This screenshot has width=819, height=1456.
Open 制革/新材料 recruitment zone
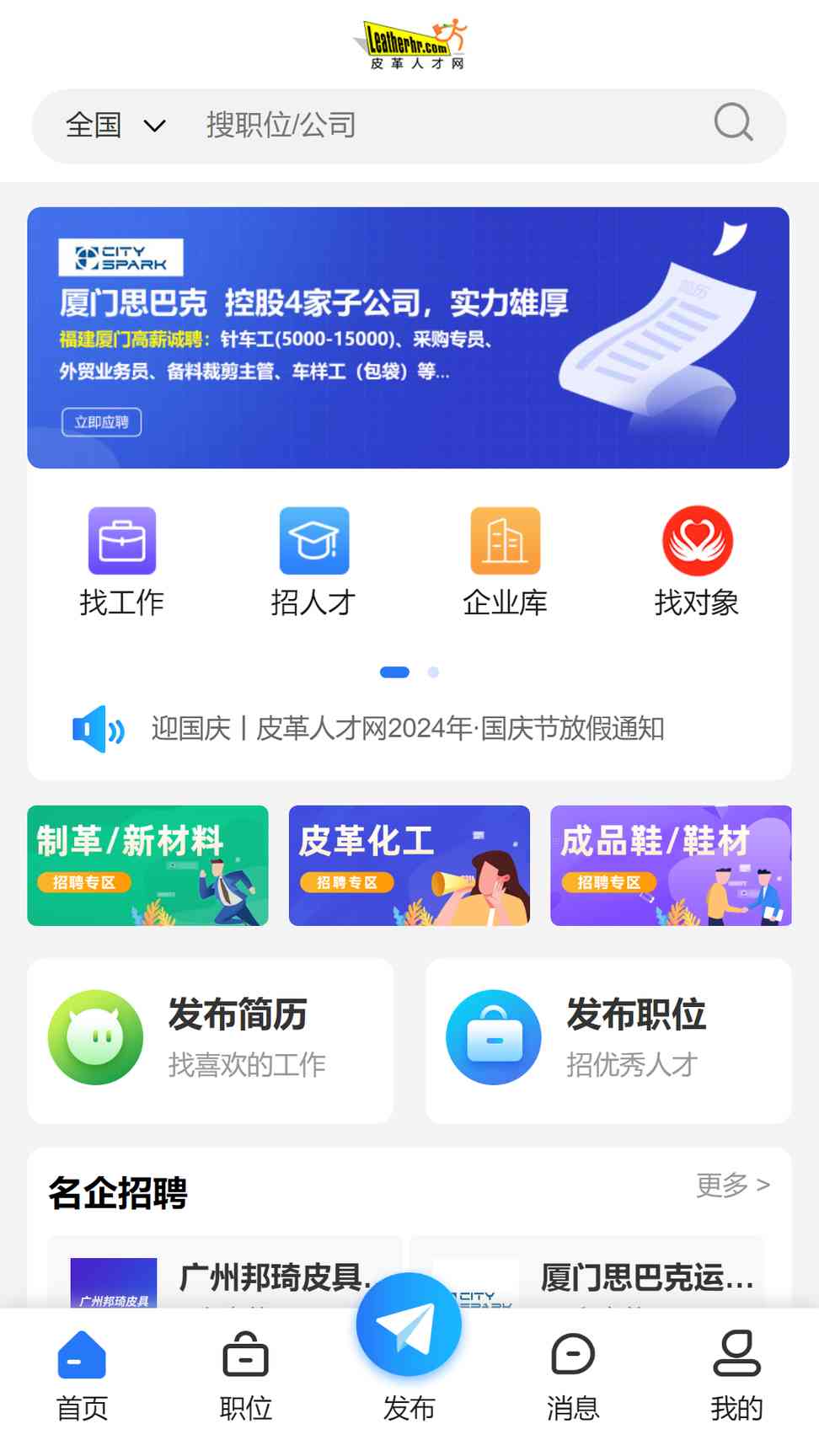point(147,865)
